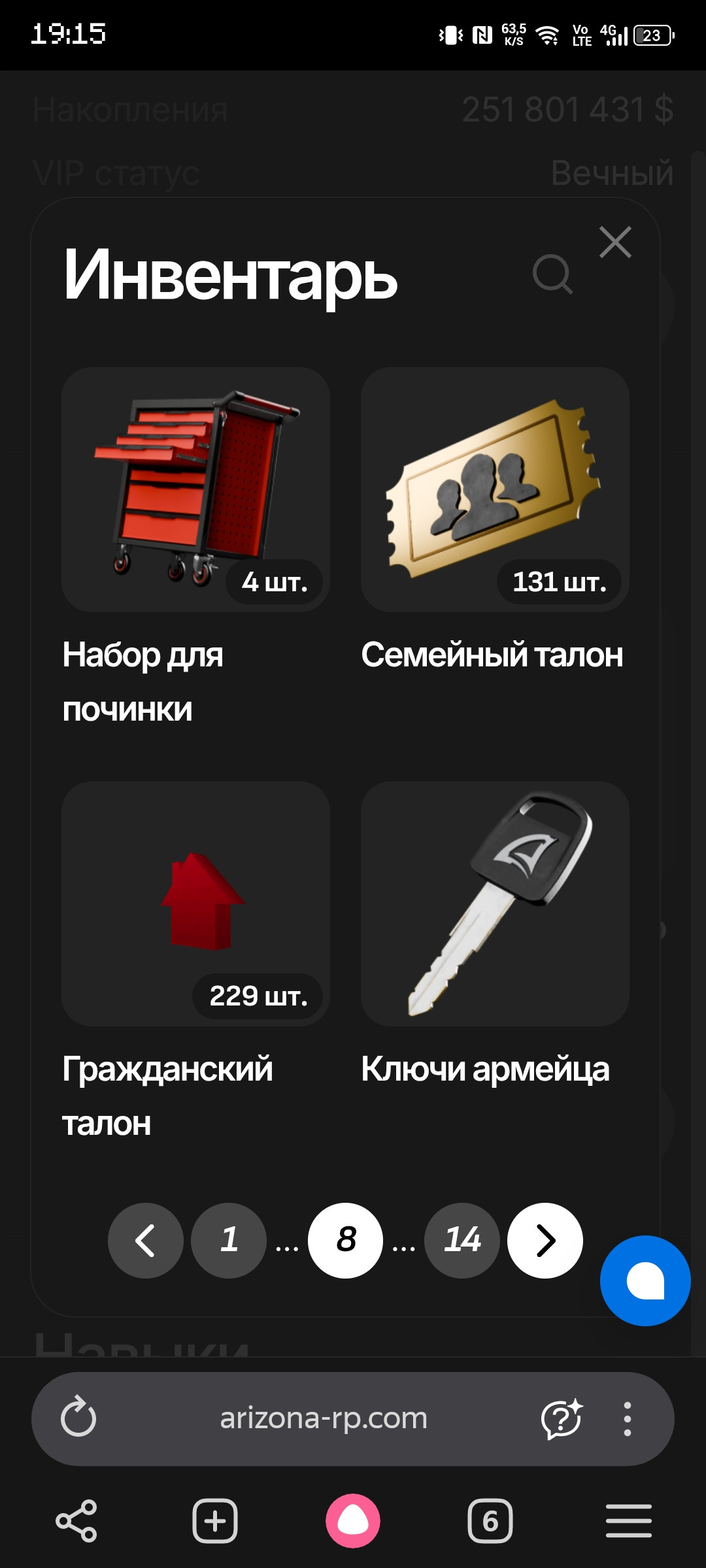
Task: Open the inventory search icon
Action: (x=552, y=274)
